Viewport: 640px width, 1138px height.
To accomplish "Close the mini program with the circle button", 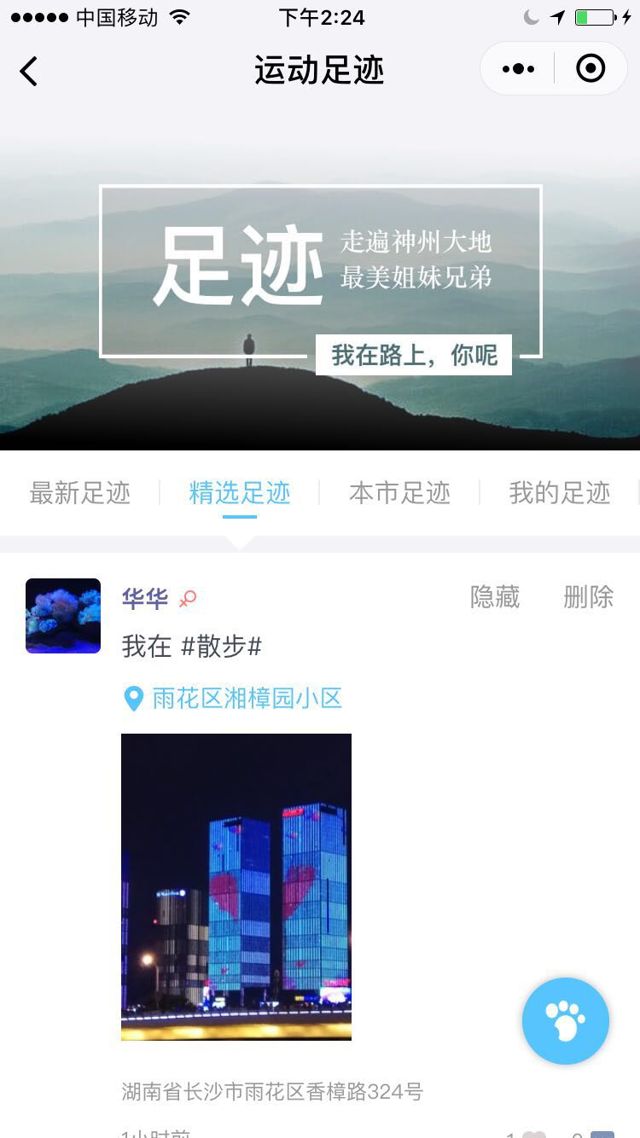I will [x=591, y=69].
